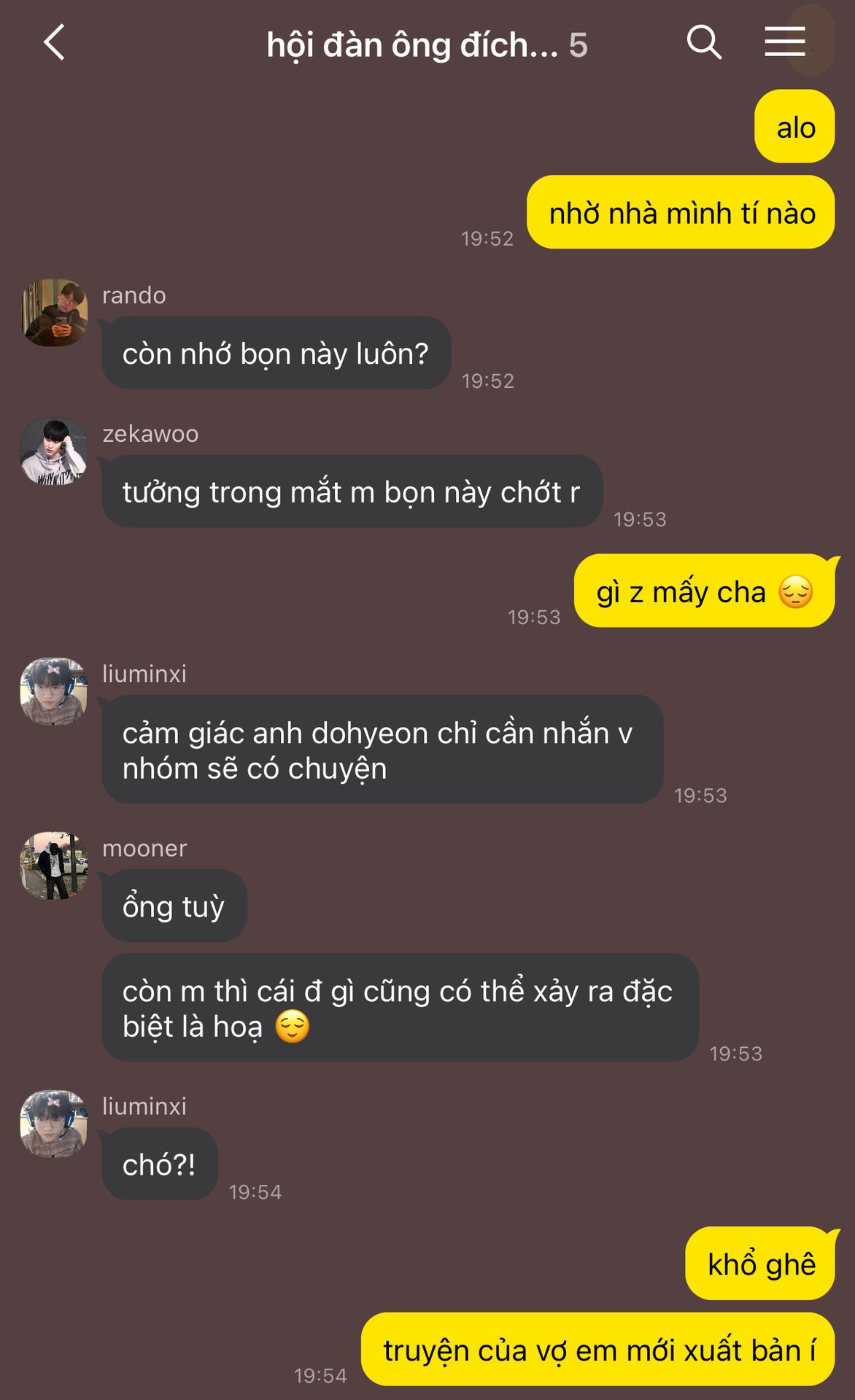Tap liuminxi's avatar beside the "chó?!" message
The image size is (855, 1400).
(54, 1124)
